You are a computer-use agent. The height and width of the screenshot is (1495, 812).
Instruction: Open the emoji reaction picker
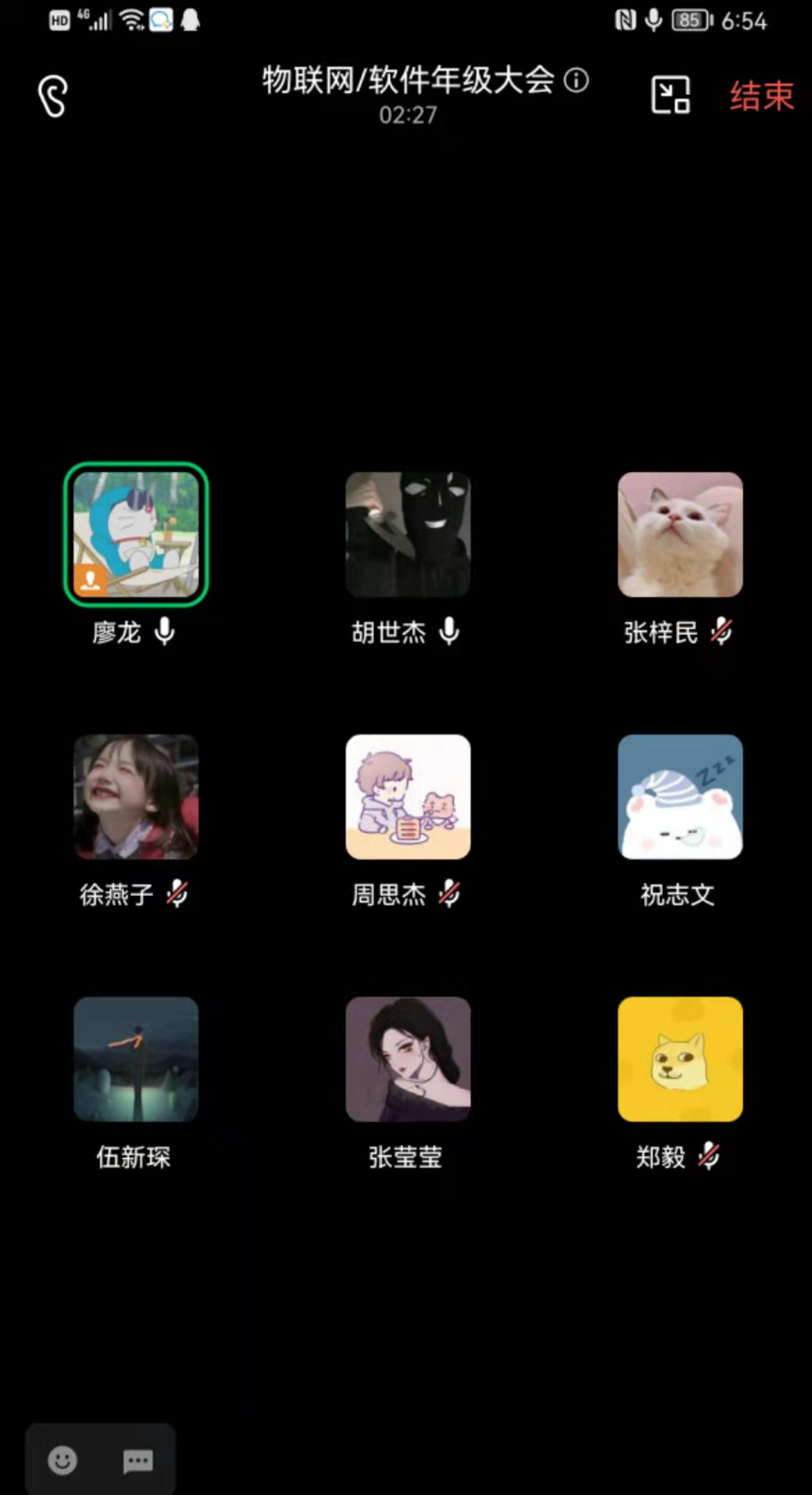62,1460
